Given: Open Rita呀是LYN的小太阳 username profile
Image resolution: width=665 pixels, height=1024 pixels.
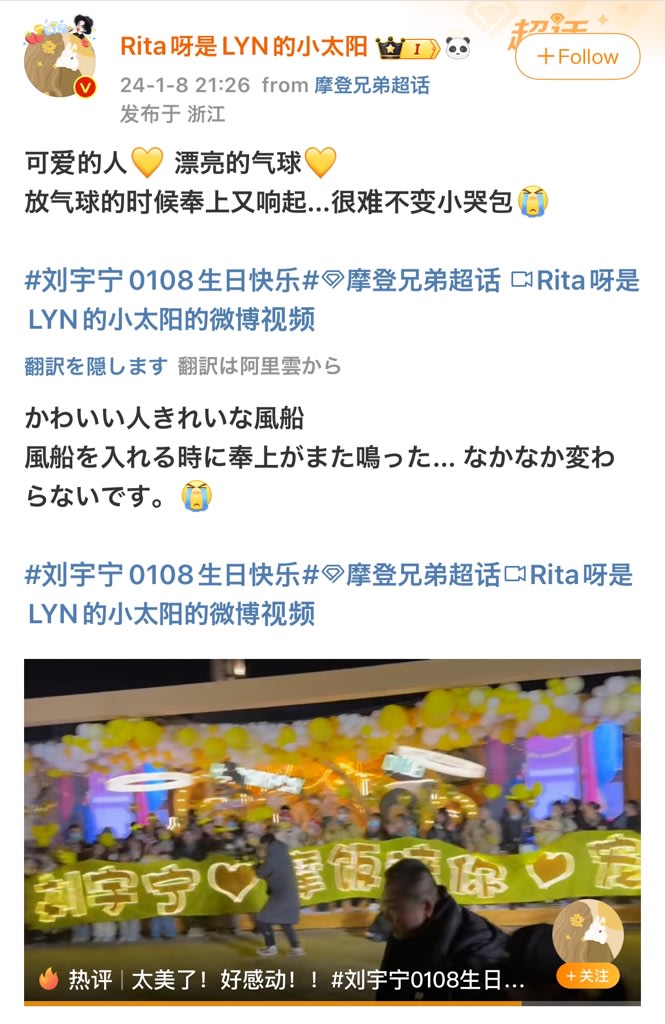Looking at the screenshot, I should (x=246, y=47).
